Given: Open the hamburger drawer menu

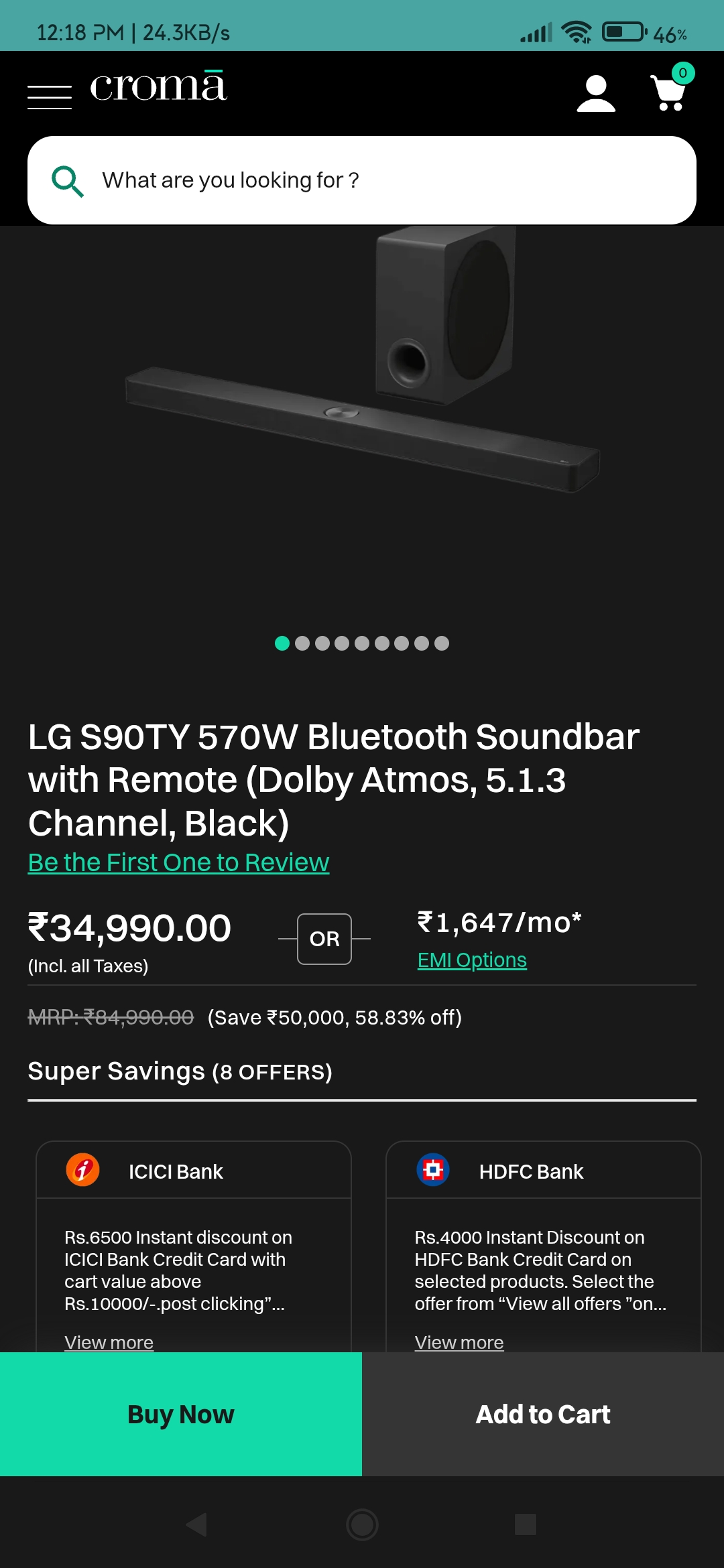Looking at the screenshot, I should coord(50,96).
